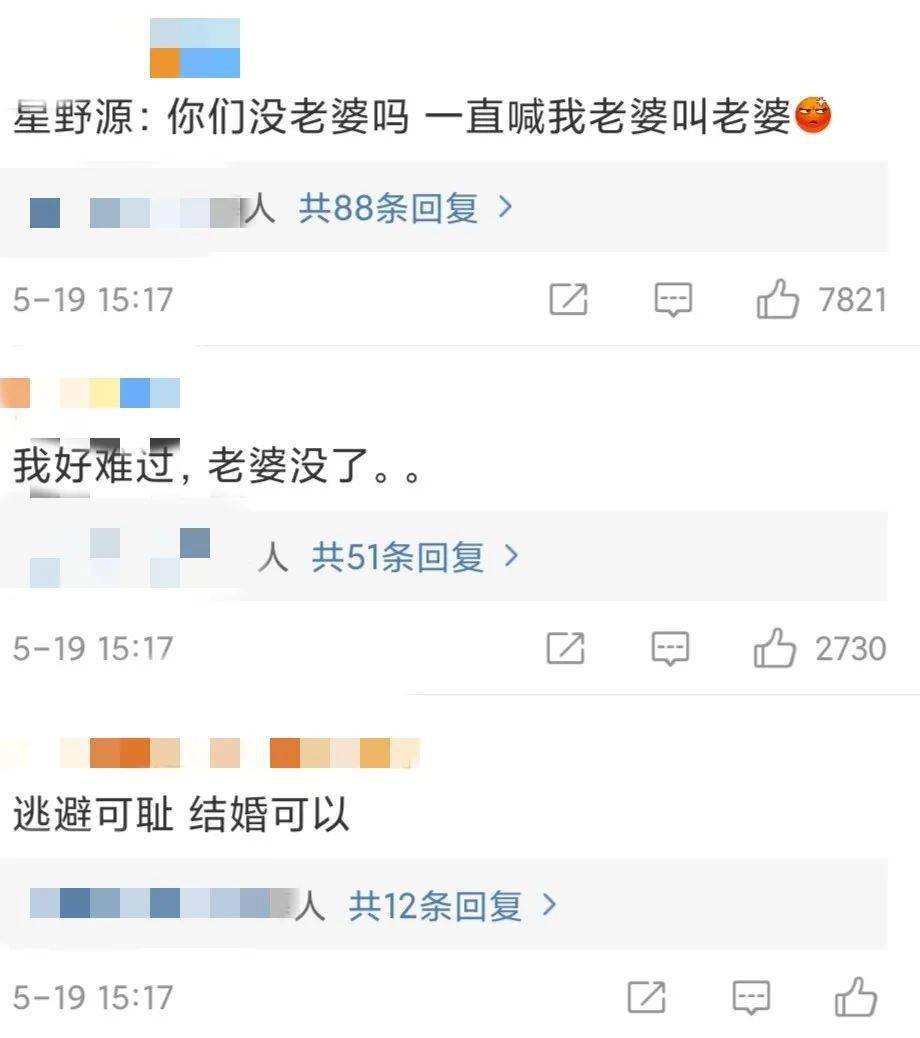Like the 逃避可耻 结婚可以 comment
This screenshot has width=920, height=1038.
pos(856,997)
